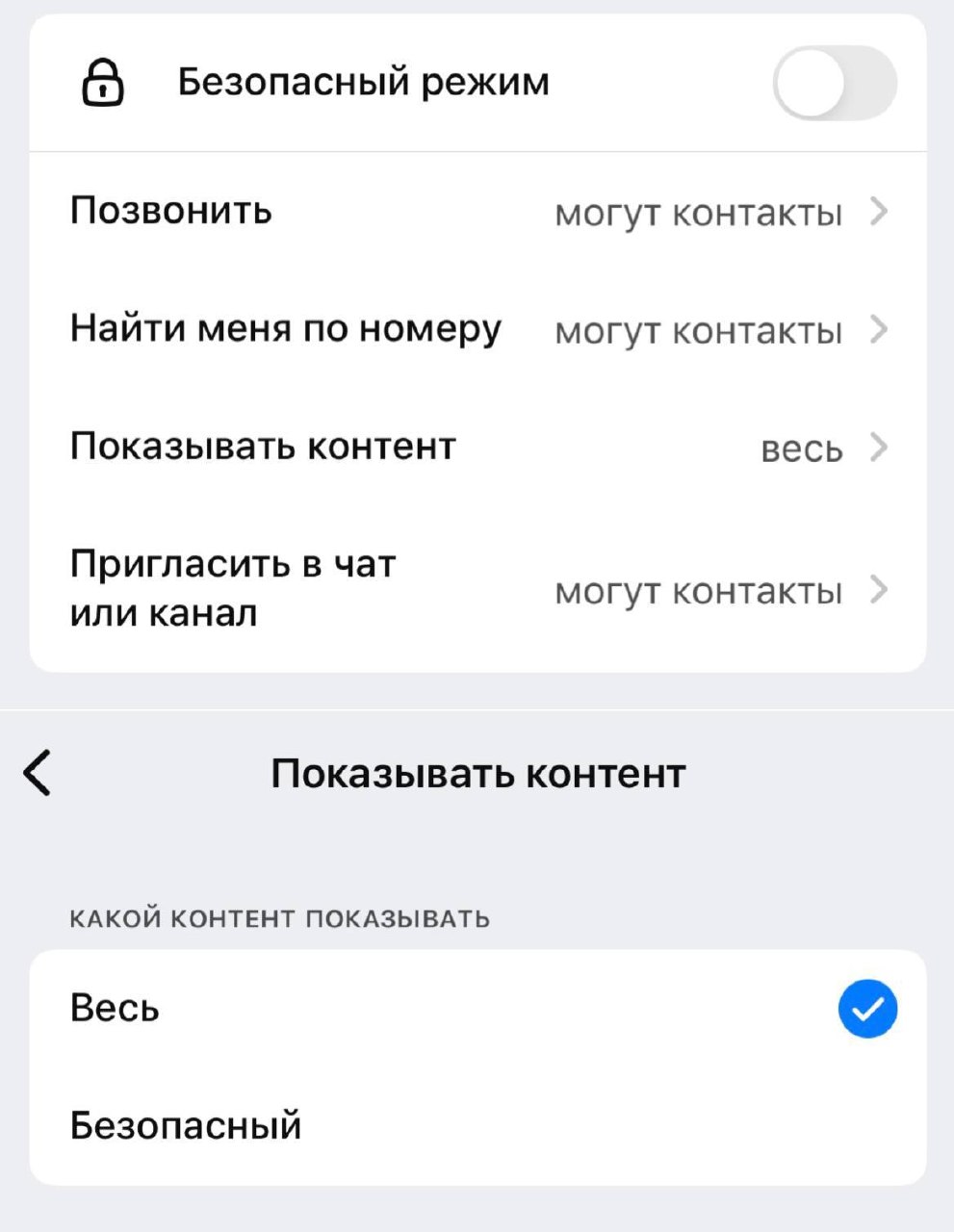Open the Показывать контент row showing весь
The height and width of the screenshot is (1232, 954).
477,448
